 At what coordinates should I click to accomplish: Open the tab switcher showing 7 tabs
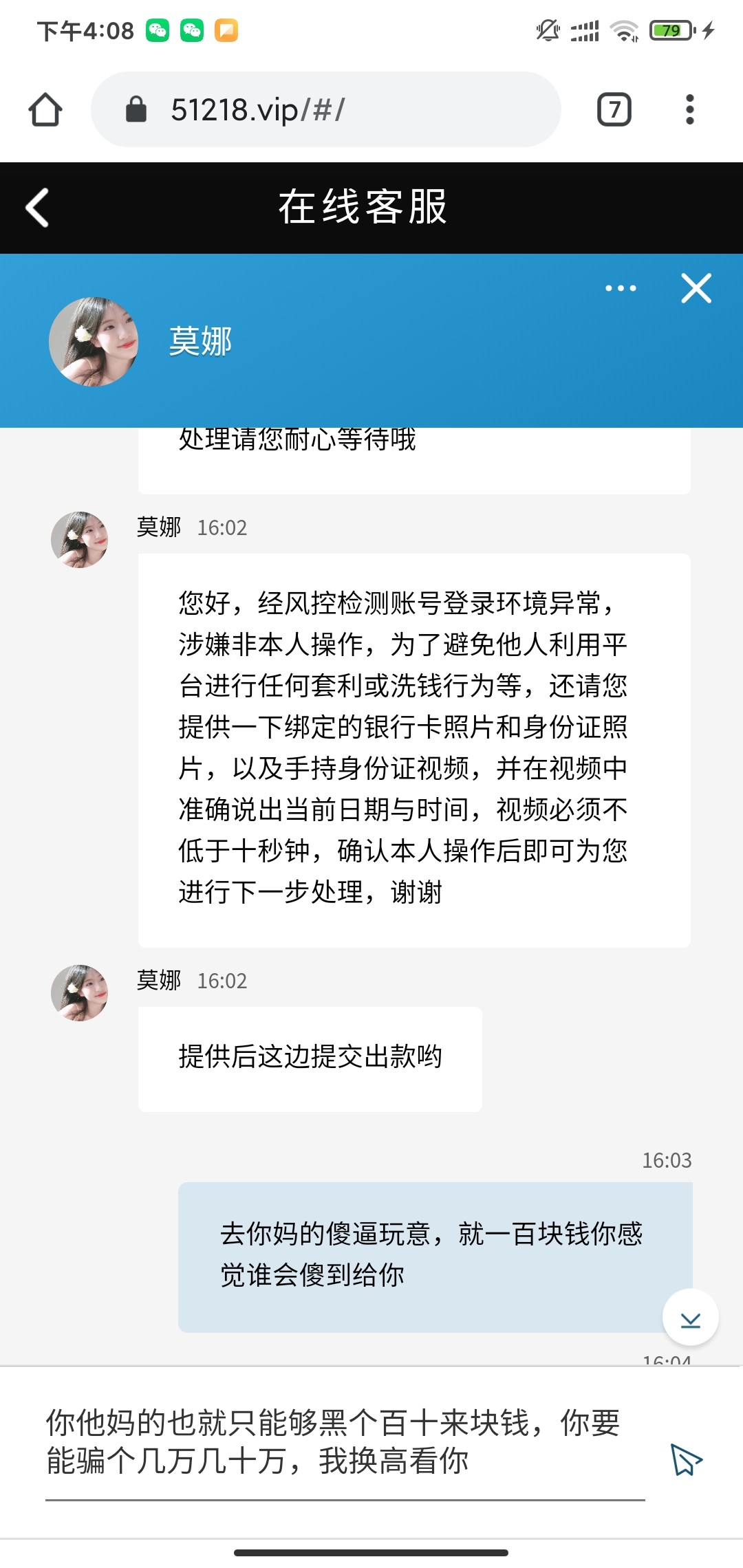click(x=614, y=109)
